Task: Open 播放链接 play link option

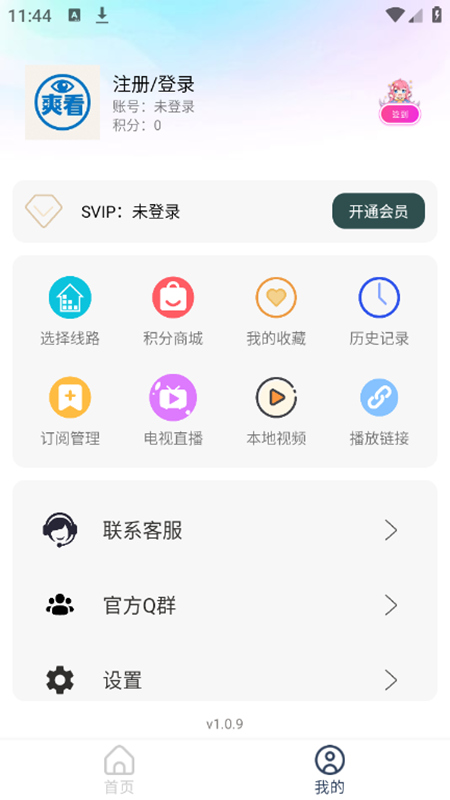Action: (x=379, y=411)
